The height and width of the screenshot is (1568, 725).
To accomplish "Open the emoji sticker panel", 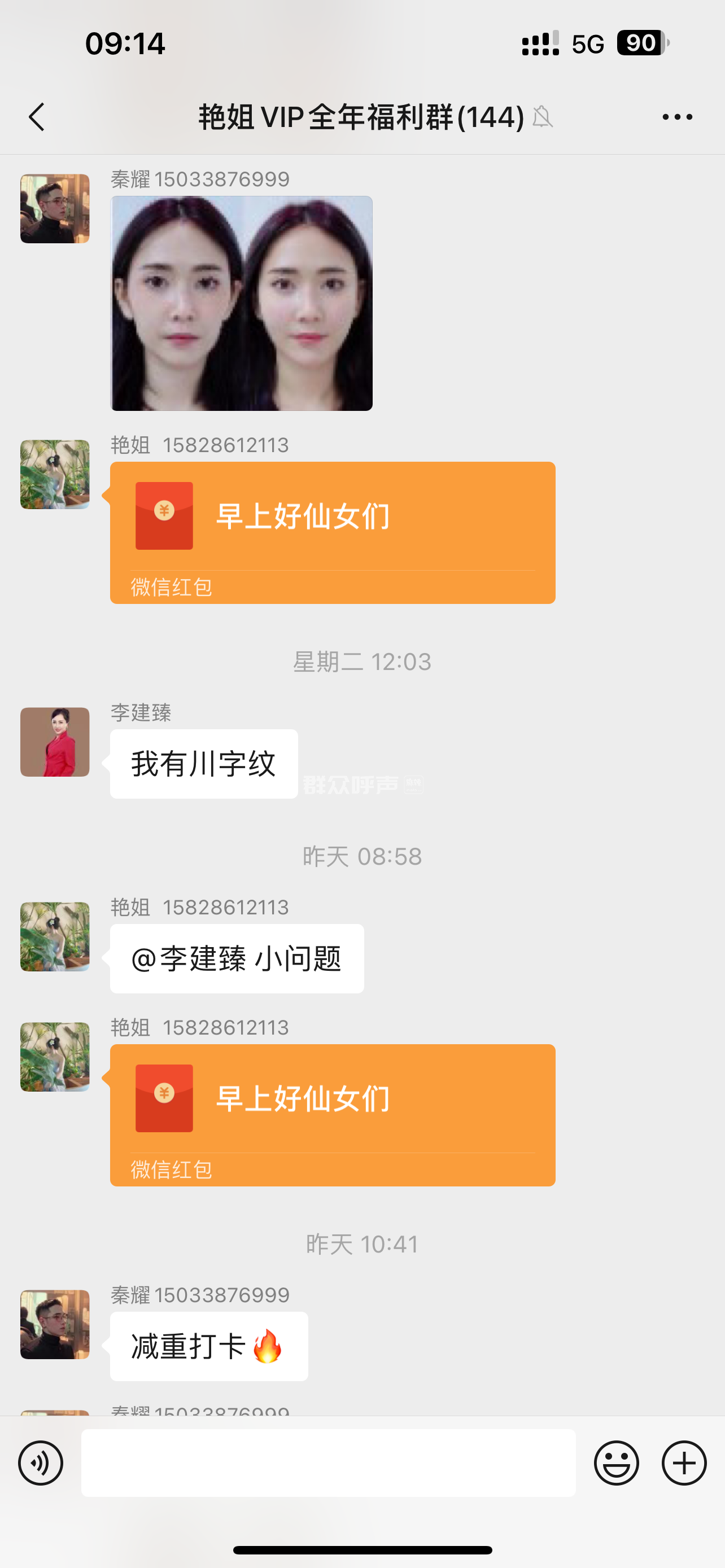I will click(616, 1462).
